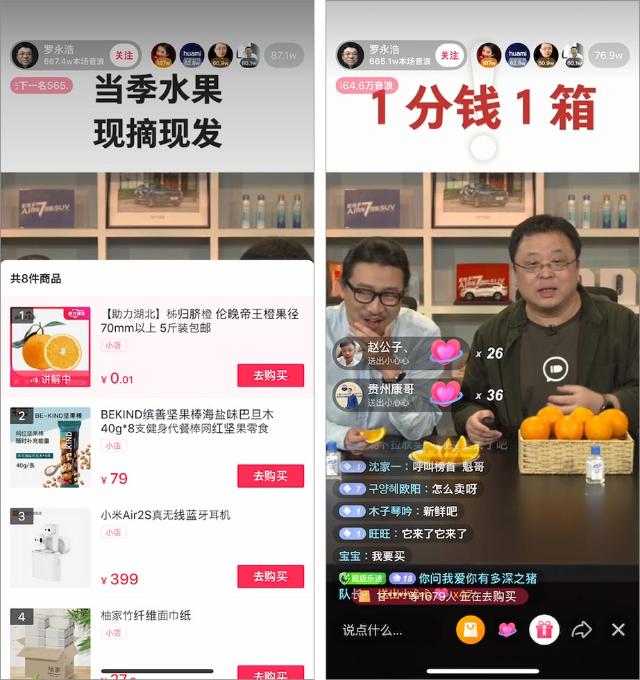Send a heart like to the stream
Image resolution: width=640 pixels, height=680 pixels.
pos(507,629)
